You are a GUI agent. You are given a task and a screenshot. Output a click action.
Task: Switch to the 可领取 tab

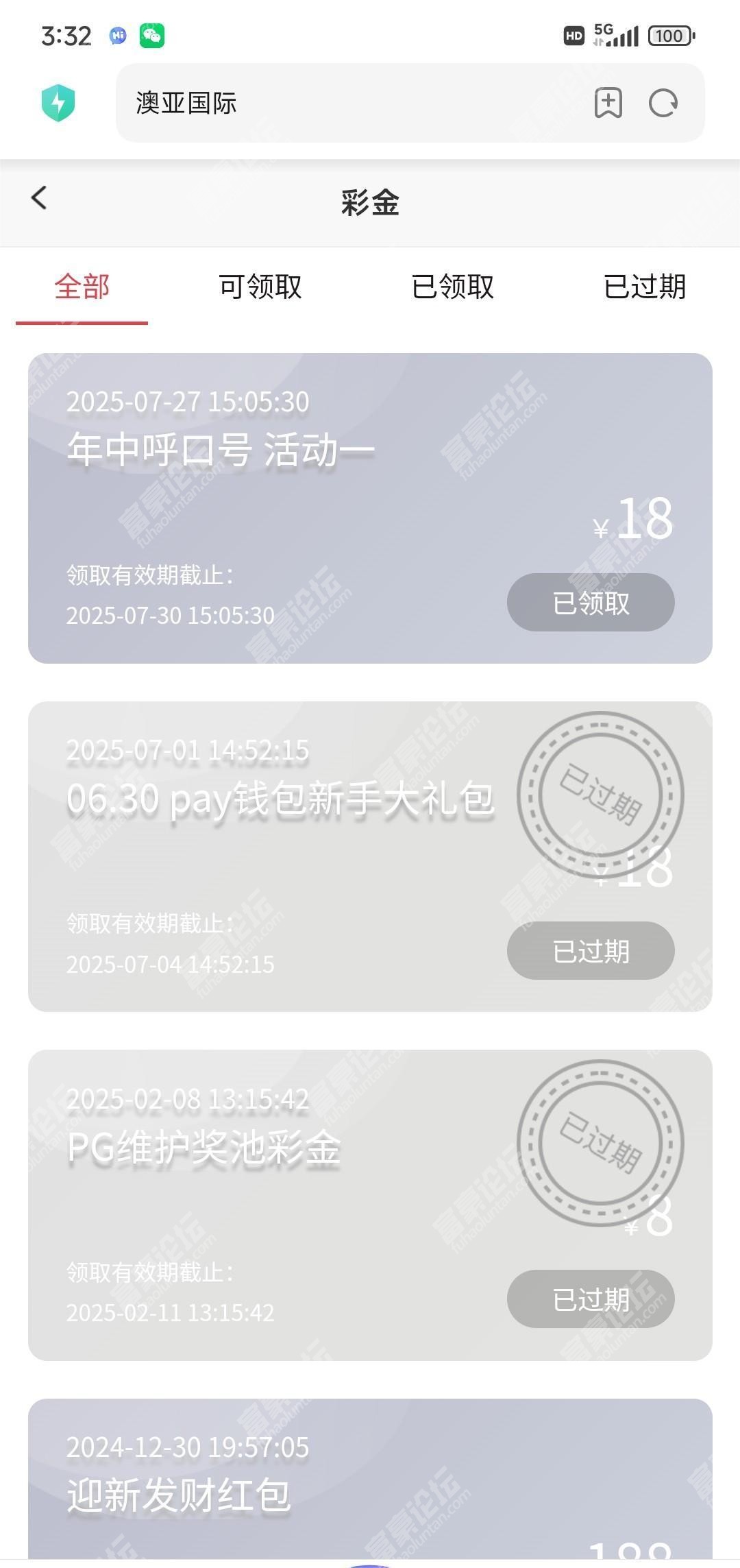260,287
